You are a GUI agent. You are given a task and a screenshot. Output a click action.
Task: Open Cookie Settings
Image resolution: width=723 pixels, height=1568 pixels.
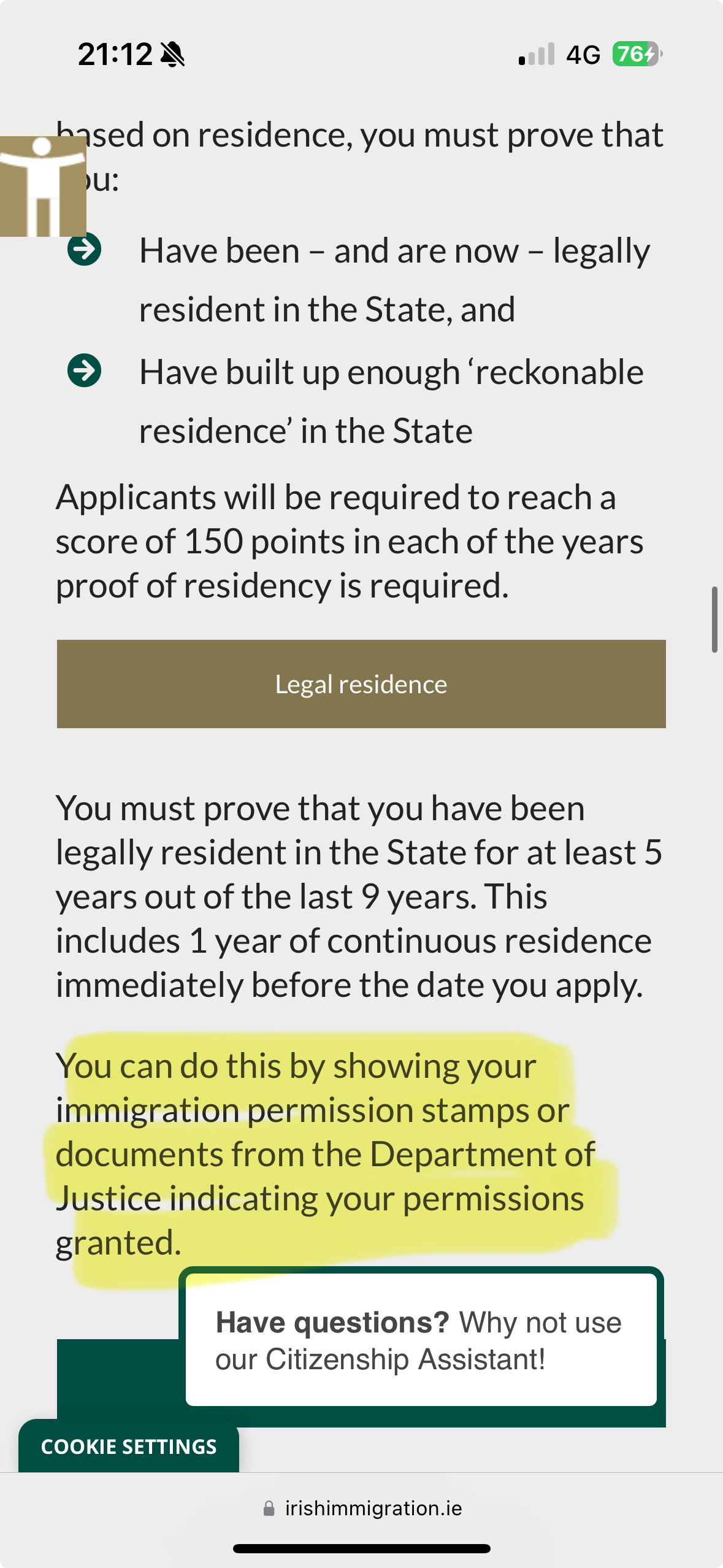click(129, 1447)
